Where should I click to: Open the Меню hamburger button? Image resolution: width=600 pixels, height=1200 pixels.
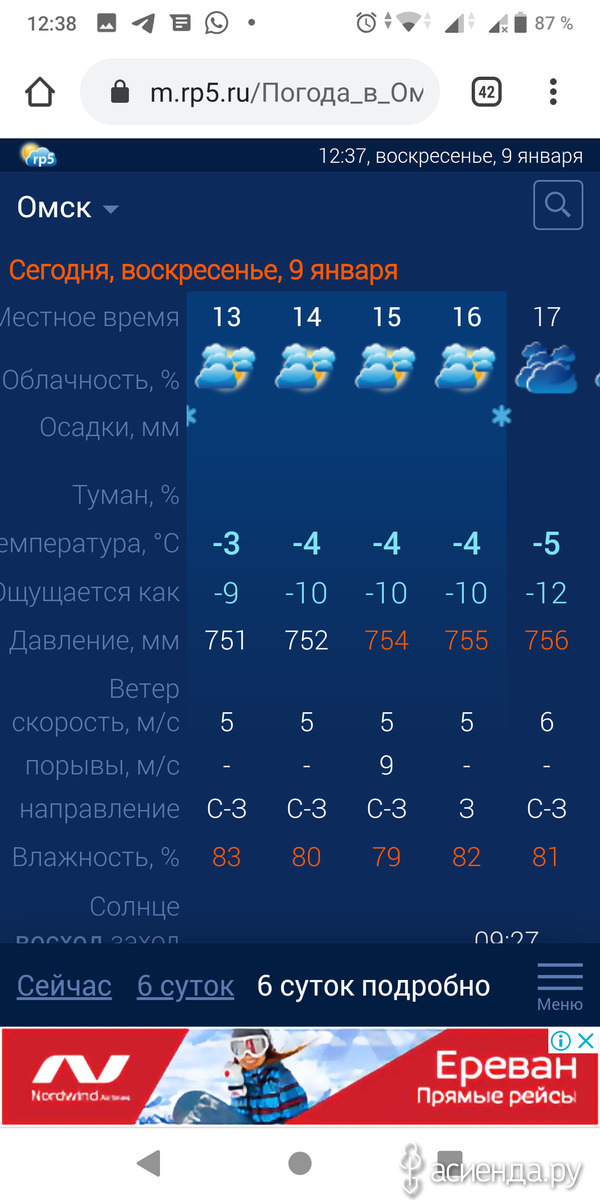point(560,986)
